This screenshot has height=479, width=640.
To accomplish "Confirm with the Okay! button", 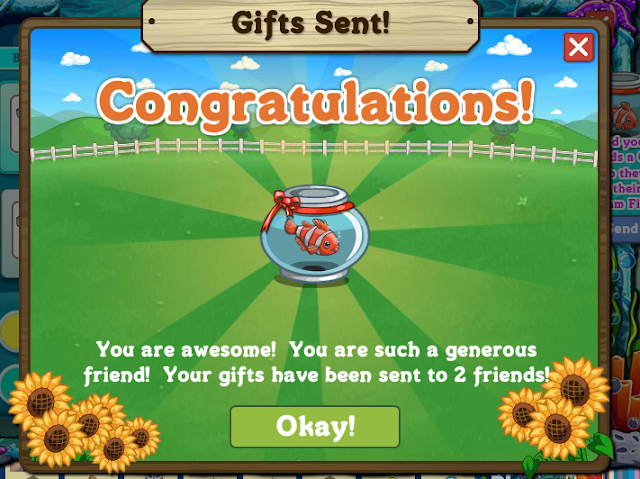I will point(315,427).
